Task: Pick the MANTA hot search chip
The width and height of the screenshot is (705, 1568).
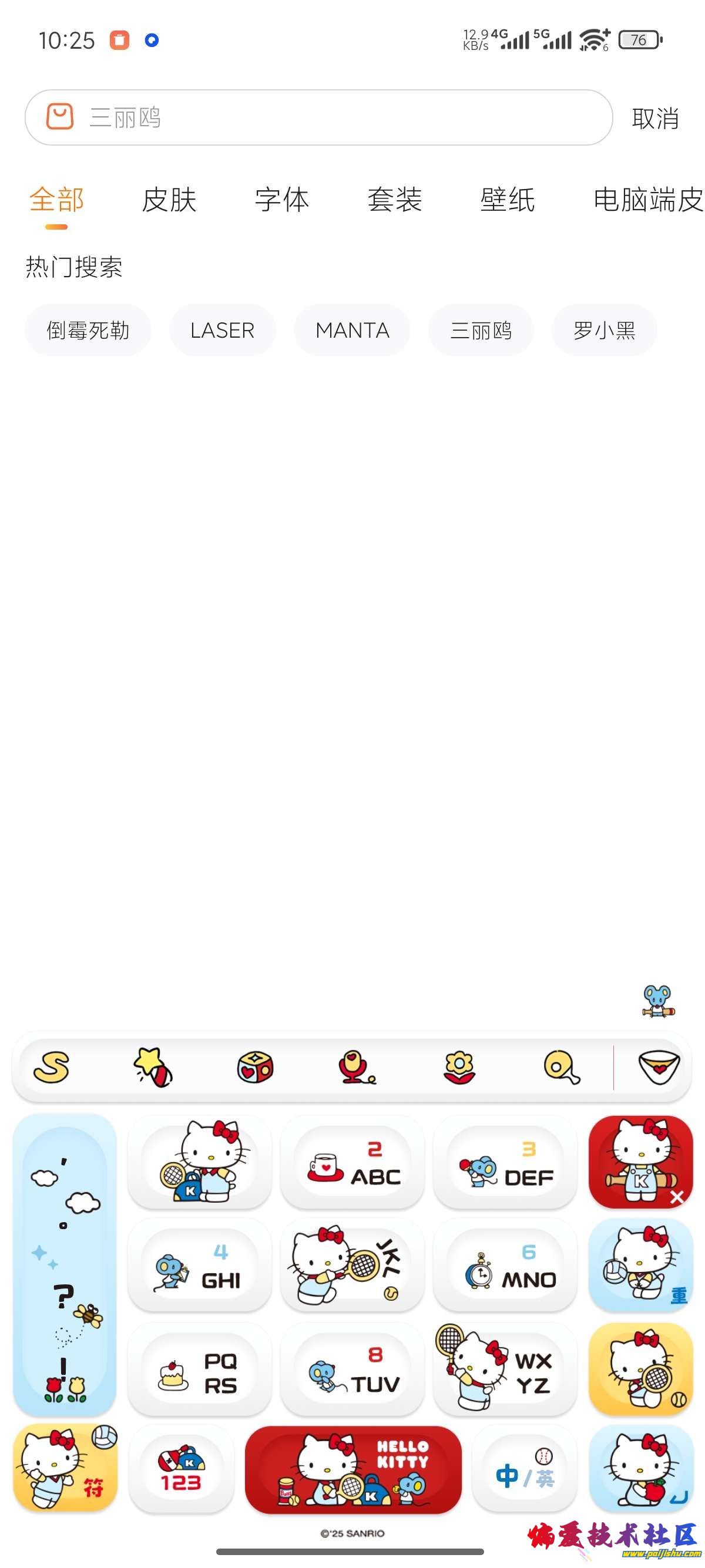Action: tap(352, 331)
